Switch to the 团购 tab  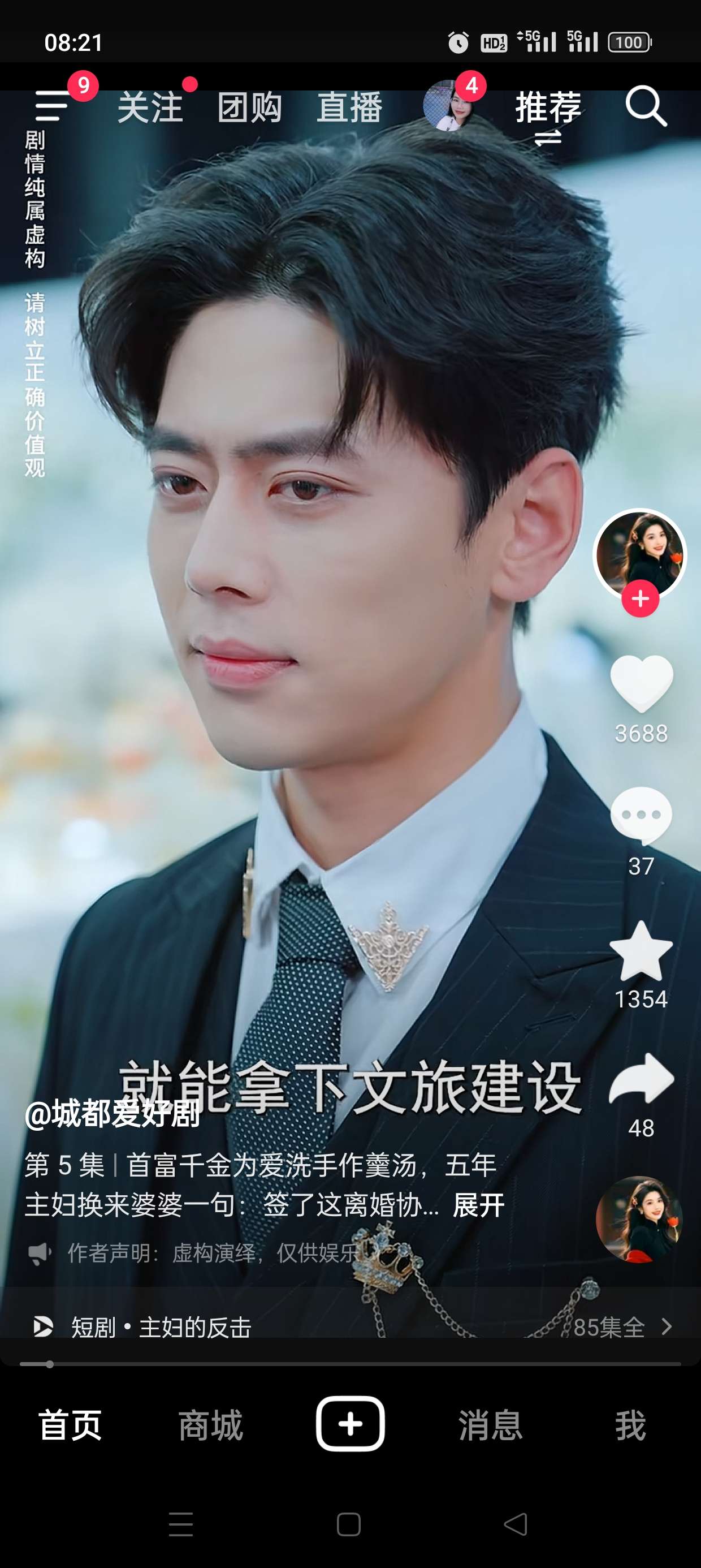point(249,107)
